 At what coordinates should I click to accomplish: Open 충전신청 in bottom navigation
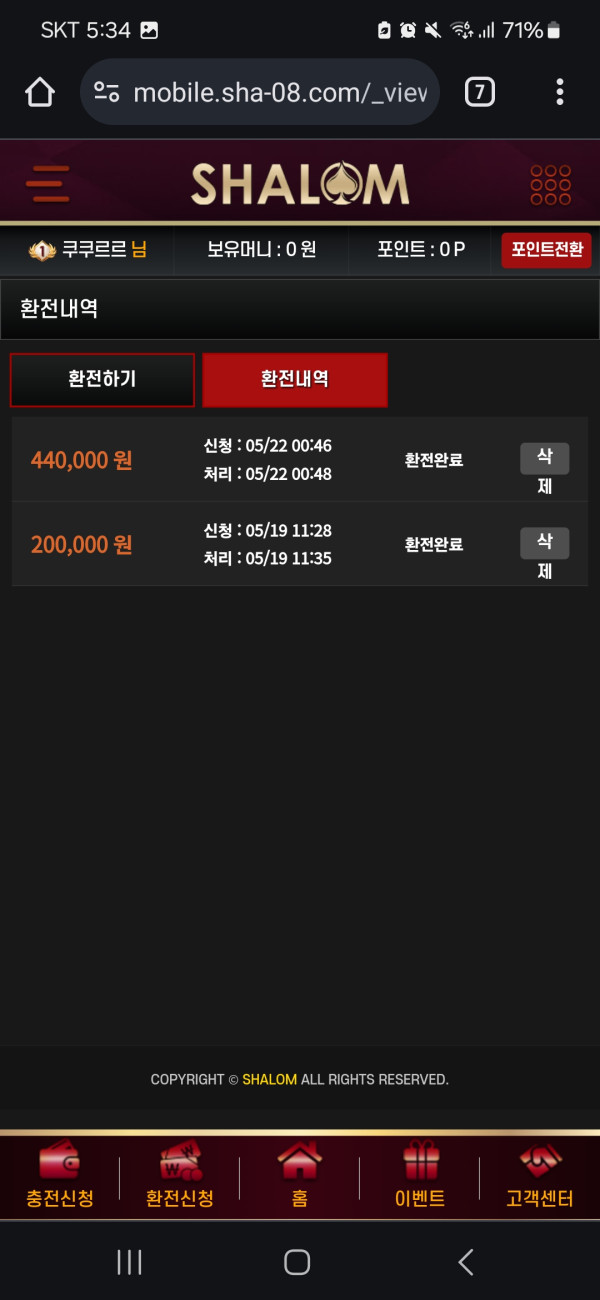click(x=60, y=1177)
